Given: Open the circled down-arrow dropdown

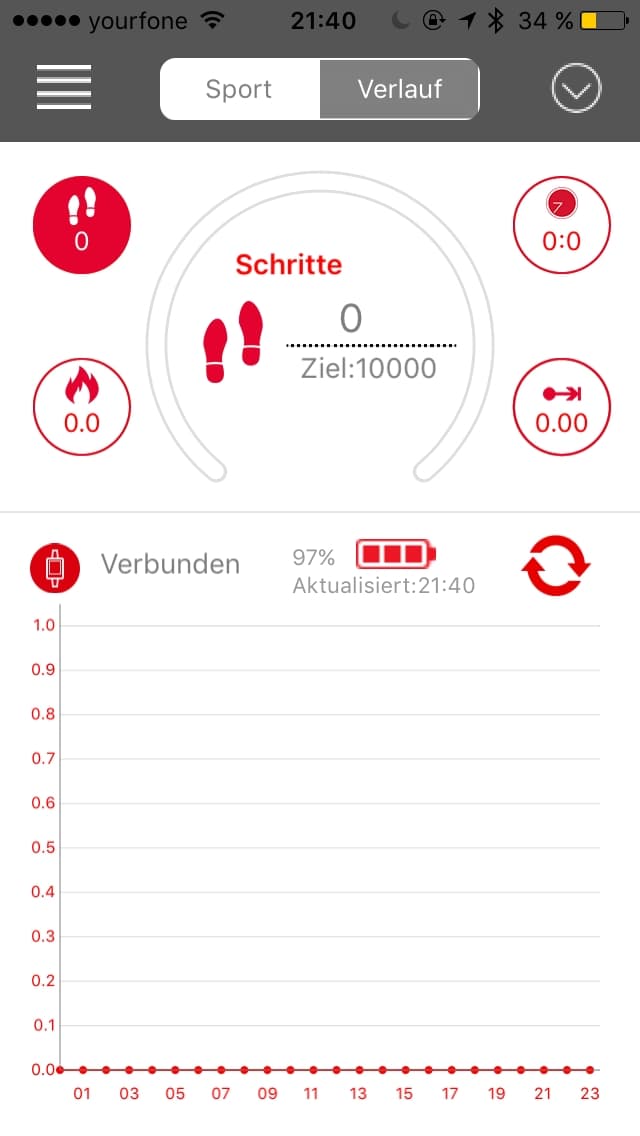Looking at the screenshot, I should [x=576, y=88].
